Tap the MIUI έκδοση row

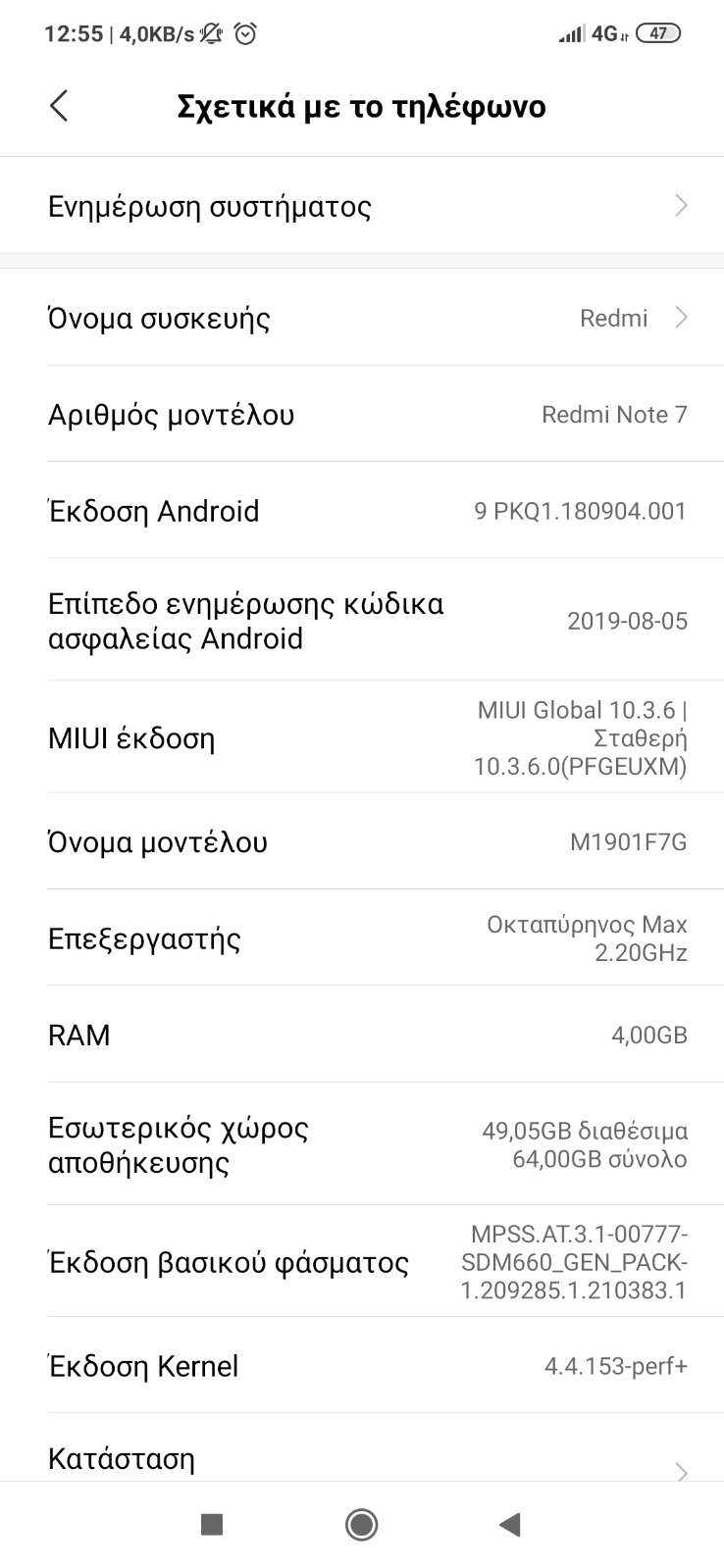click(x=362, y=737)
